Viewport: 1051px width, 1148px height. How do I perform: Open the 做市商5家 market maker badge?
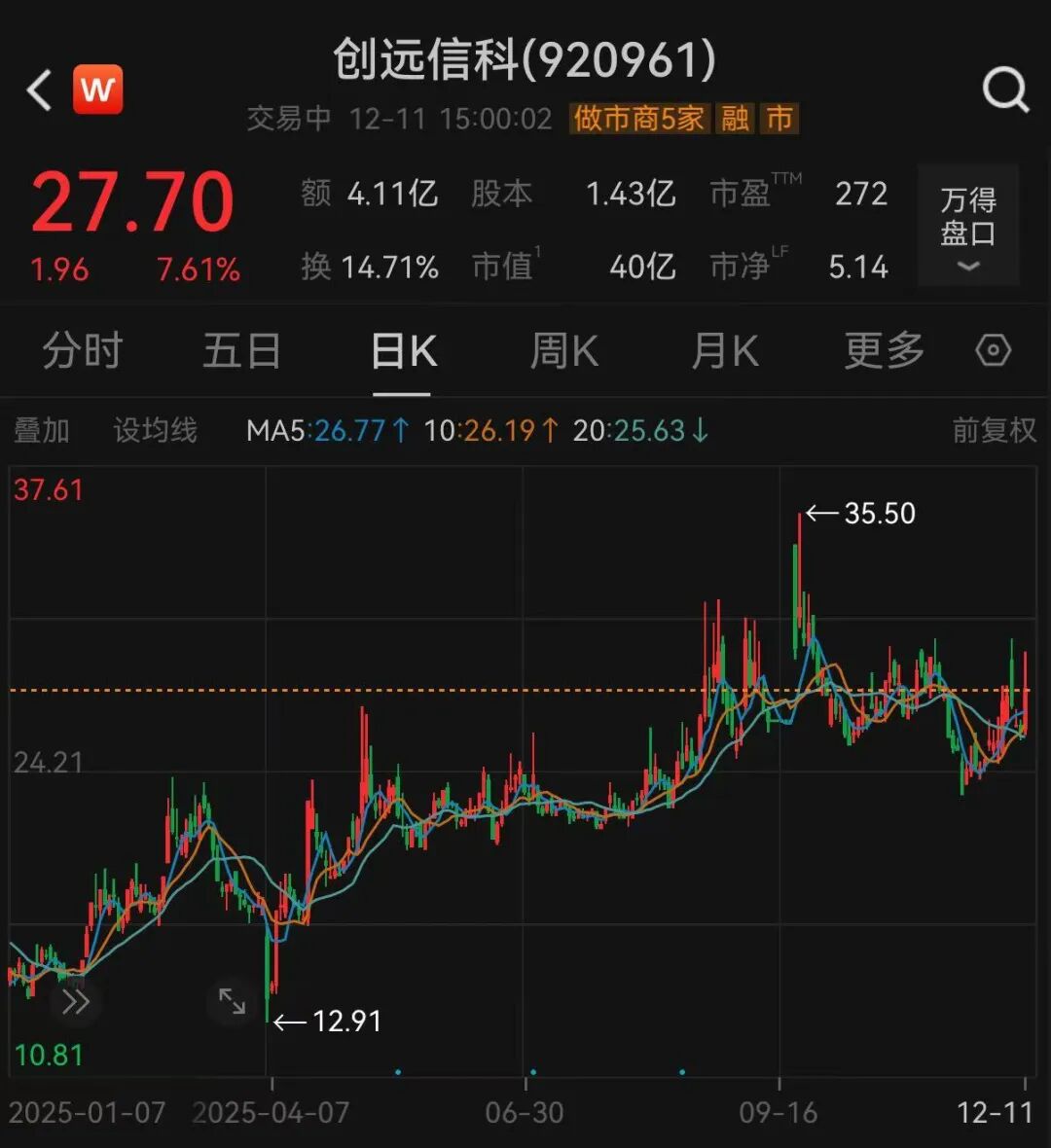coord(637,119)
